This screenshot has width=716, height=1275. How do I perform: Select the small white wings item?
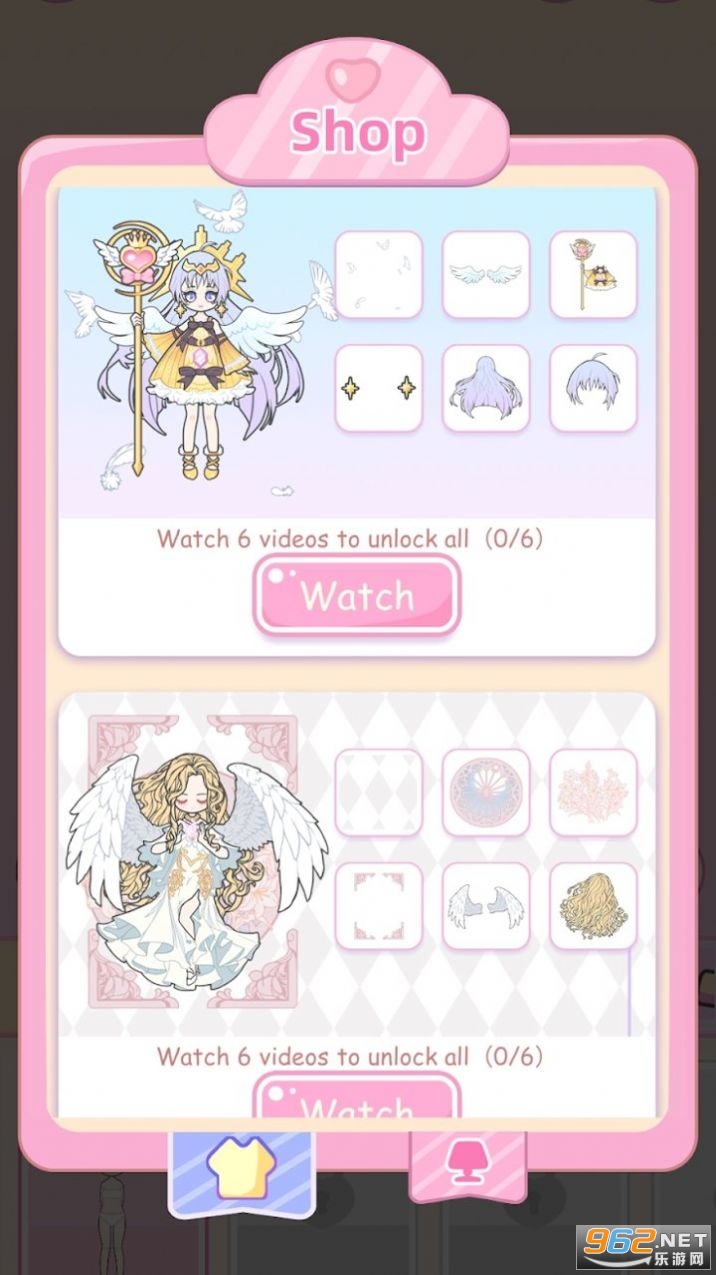[486, 275]
